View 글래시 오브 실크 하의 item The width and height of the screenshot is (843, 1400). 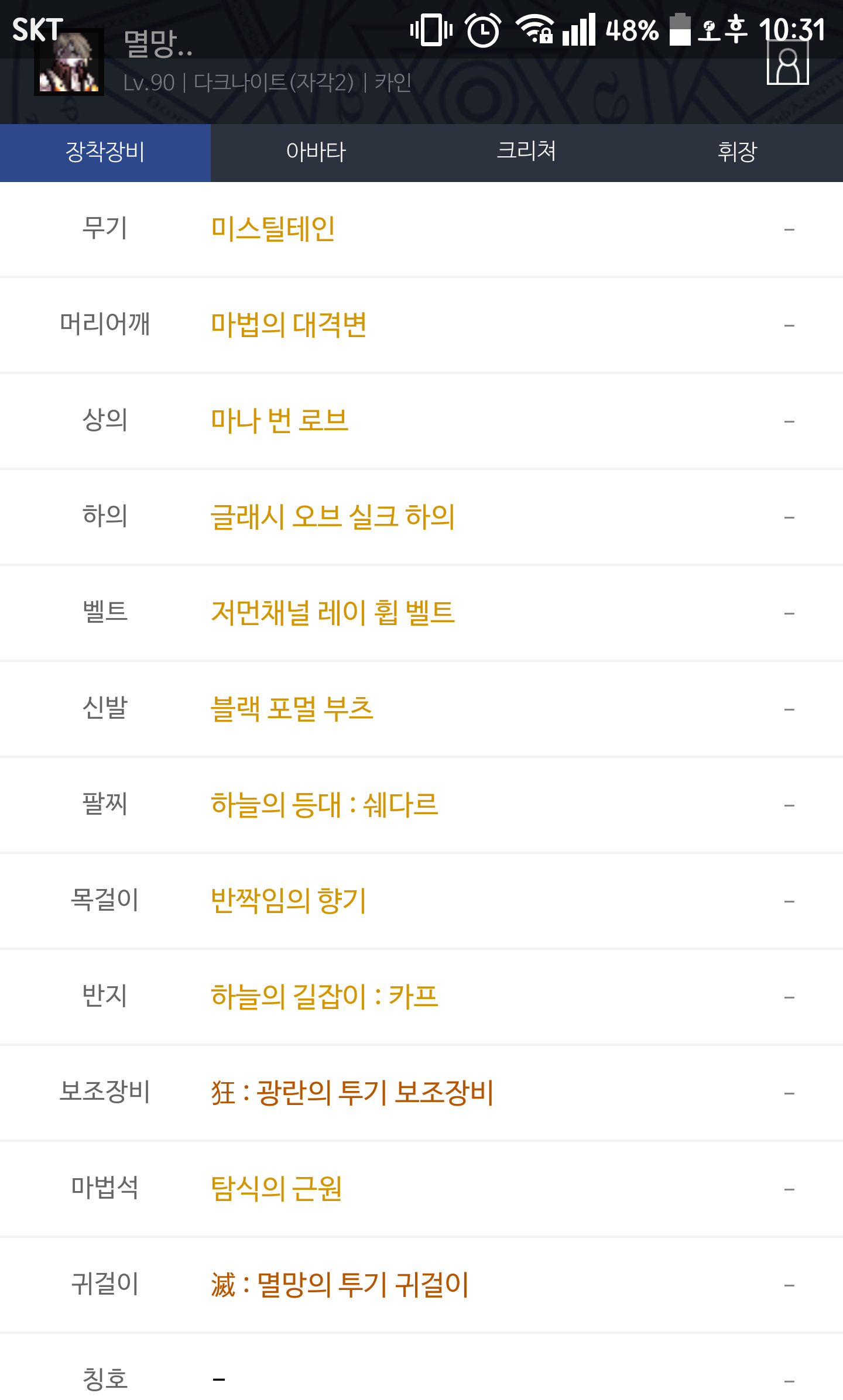[333, 517]
